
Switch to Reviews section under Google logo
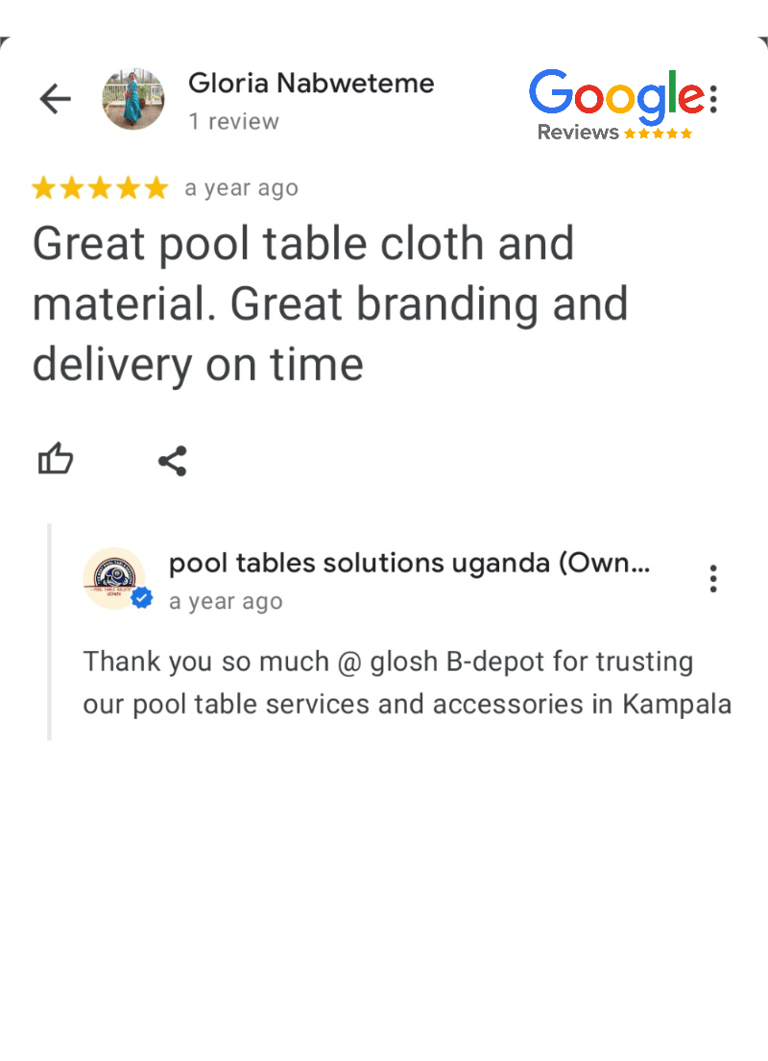coord(578,132)
